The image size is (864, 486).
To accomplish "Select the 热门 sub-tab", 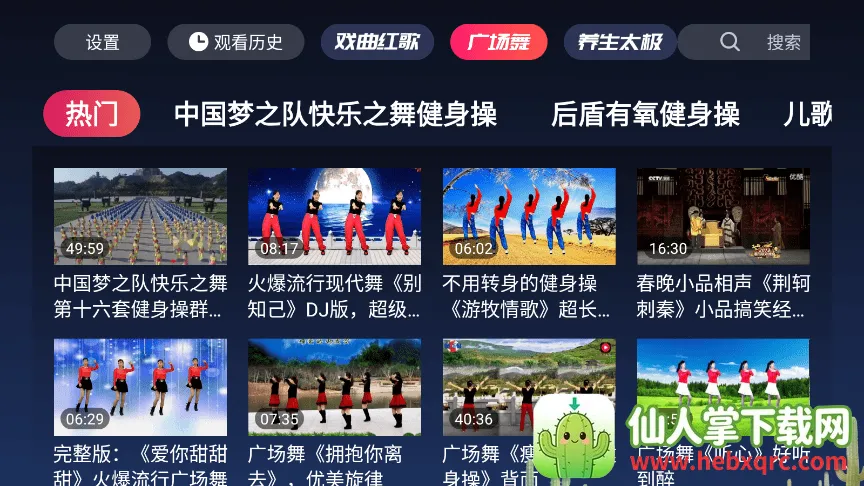I will (91, 113).
